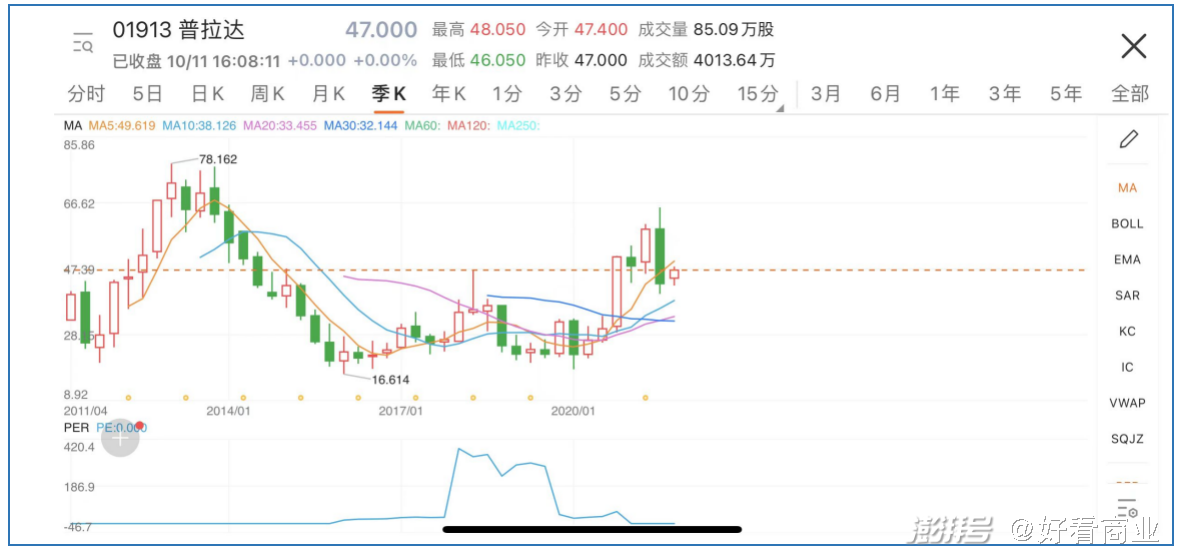Switch to the 1分 chart
The height and width of the screenshot is (552, 1178).
pos(507,94)
